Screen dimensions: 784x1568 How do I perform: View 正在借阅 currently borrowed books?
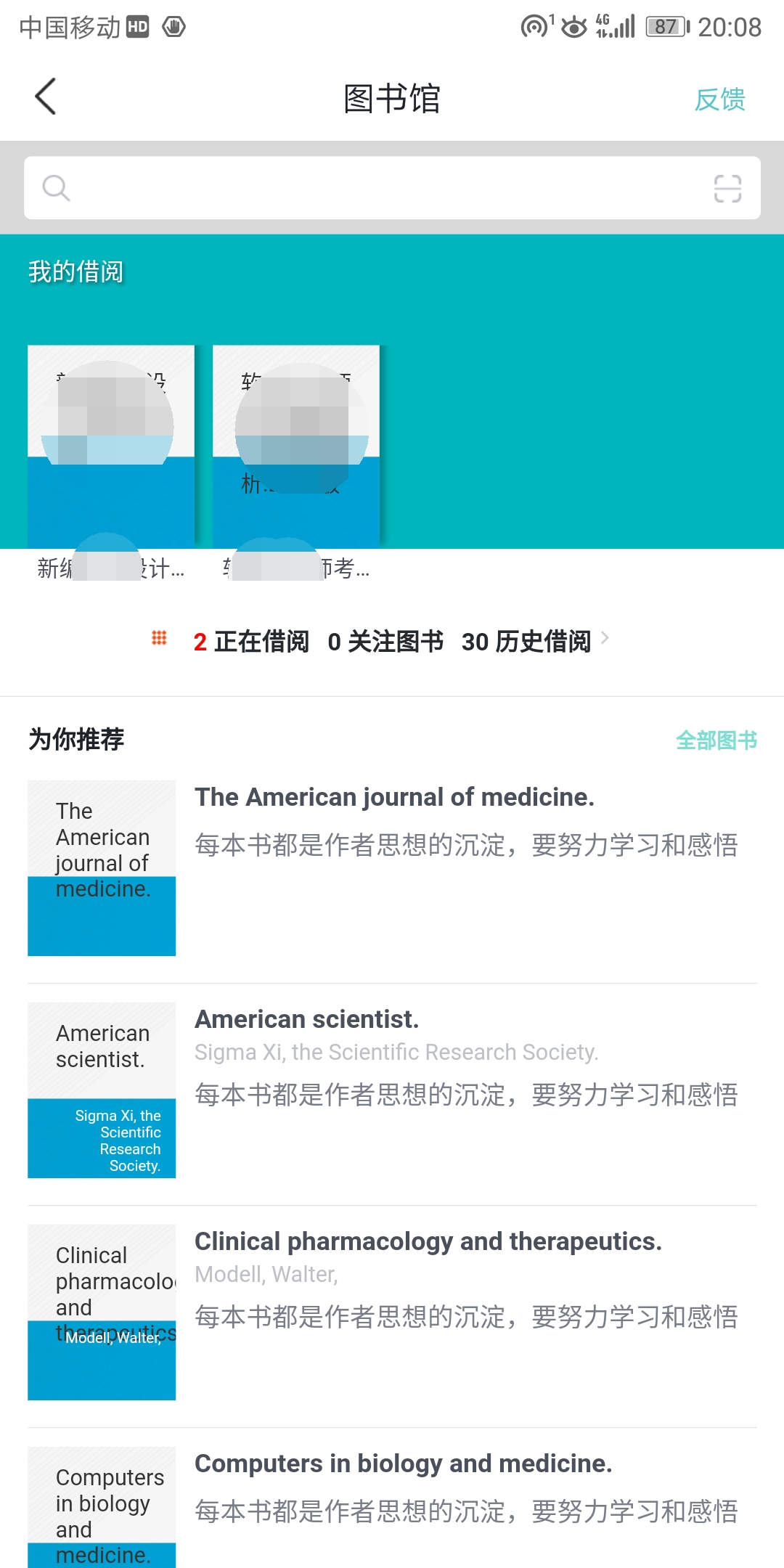251,642
